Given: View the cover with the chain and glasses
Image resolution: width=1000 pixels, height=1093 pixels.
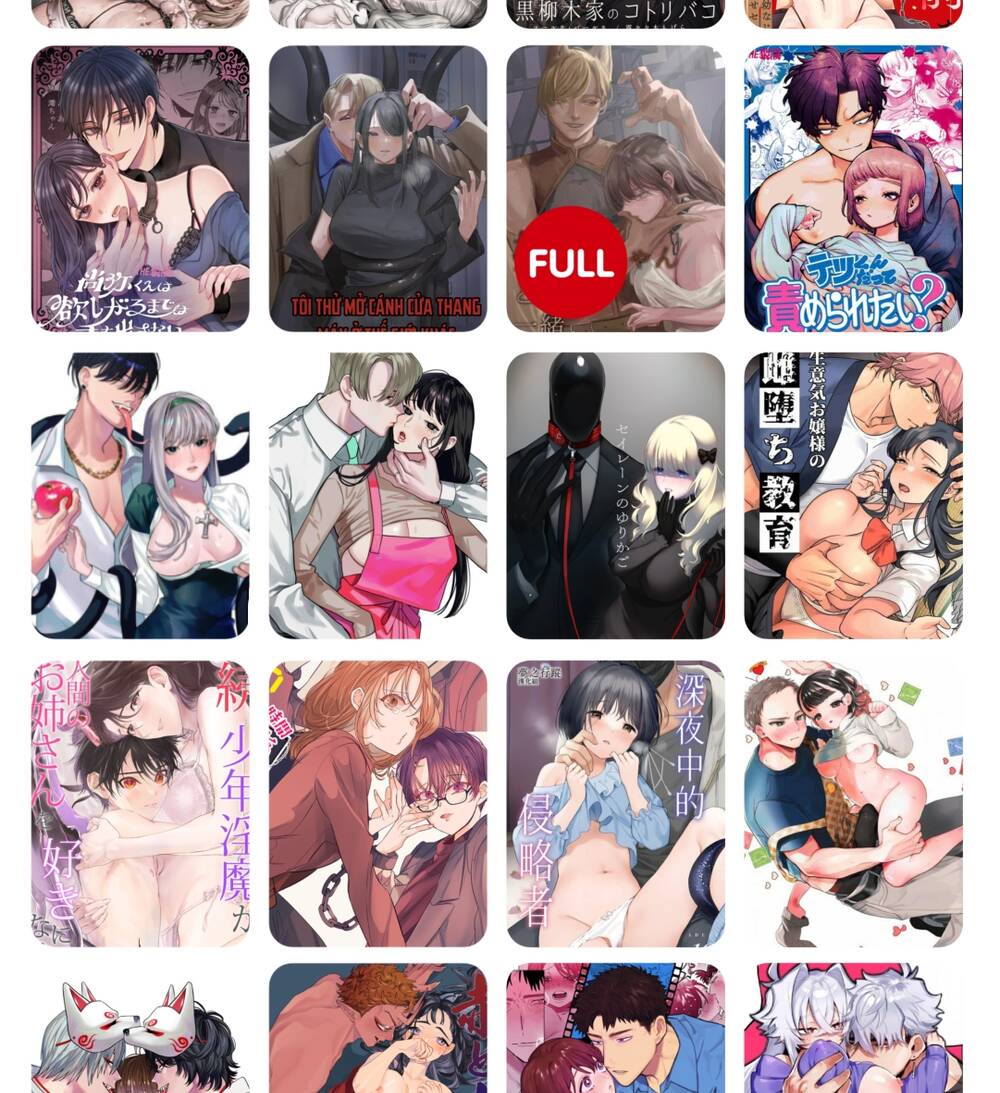Looking at the screenshot, I should pos(378,803).
